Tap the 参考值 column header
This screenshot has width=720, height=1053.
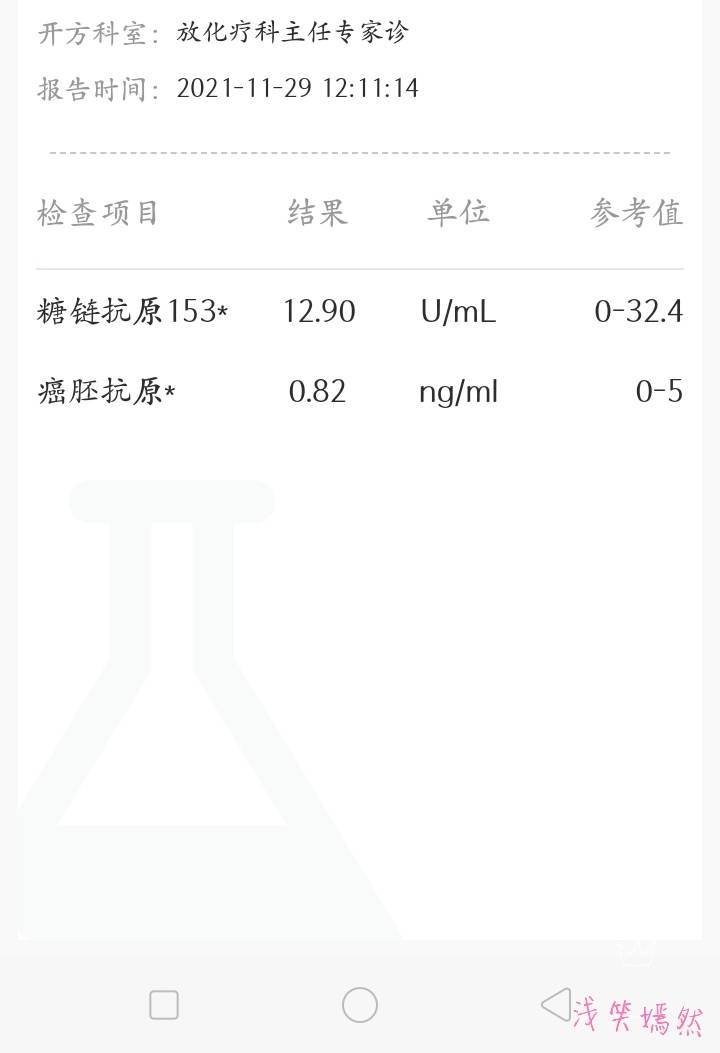[x=635, y=212]
